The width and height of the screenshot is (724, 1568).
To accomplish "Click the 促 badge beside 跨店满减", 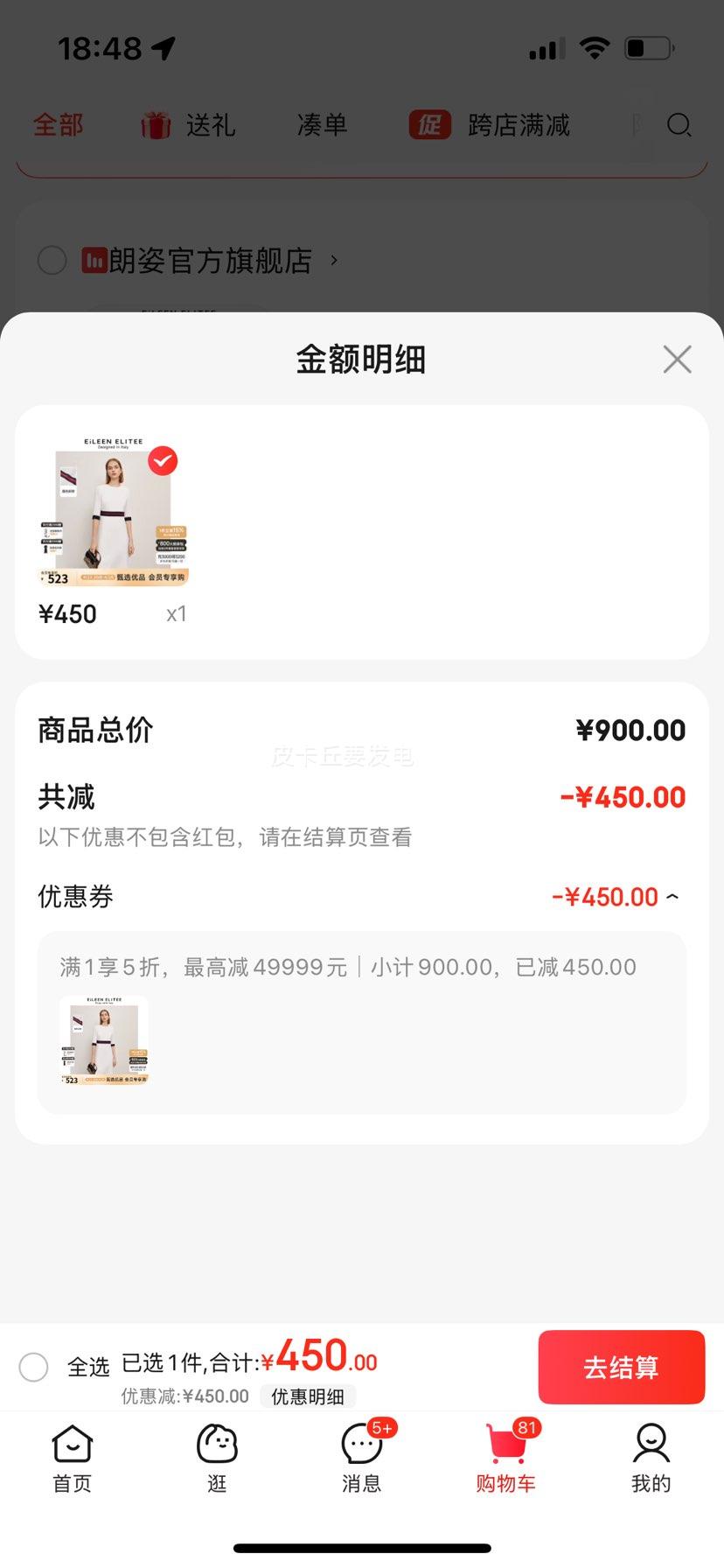I will pyautogui.click(x=428, y=125).
